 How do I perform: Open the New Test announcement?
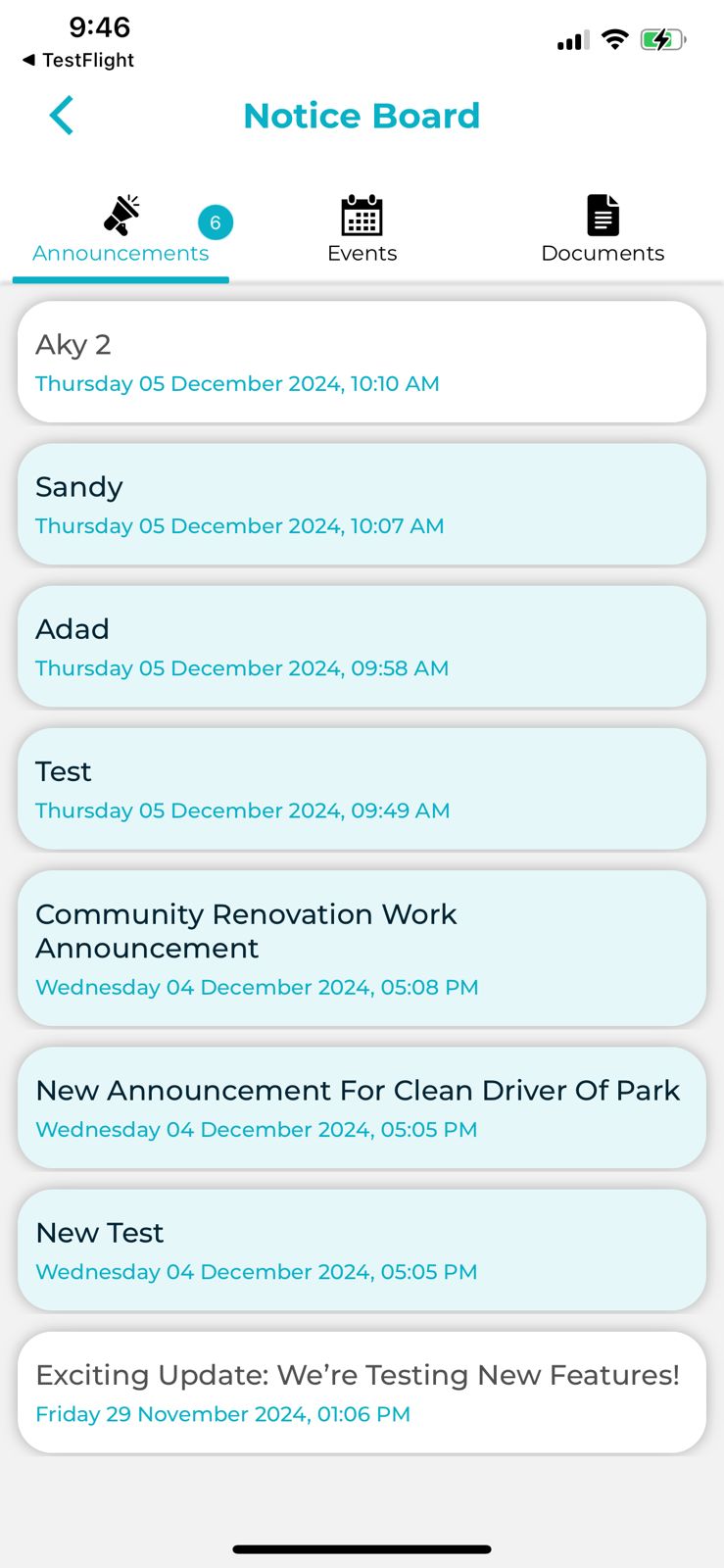[x=362, y=1249]
